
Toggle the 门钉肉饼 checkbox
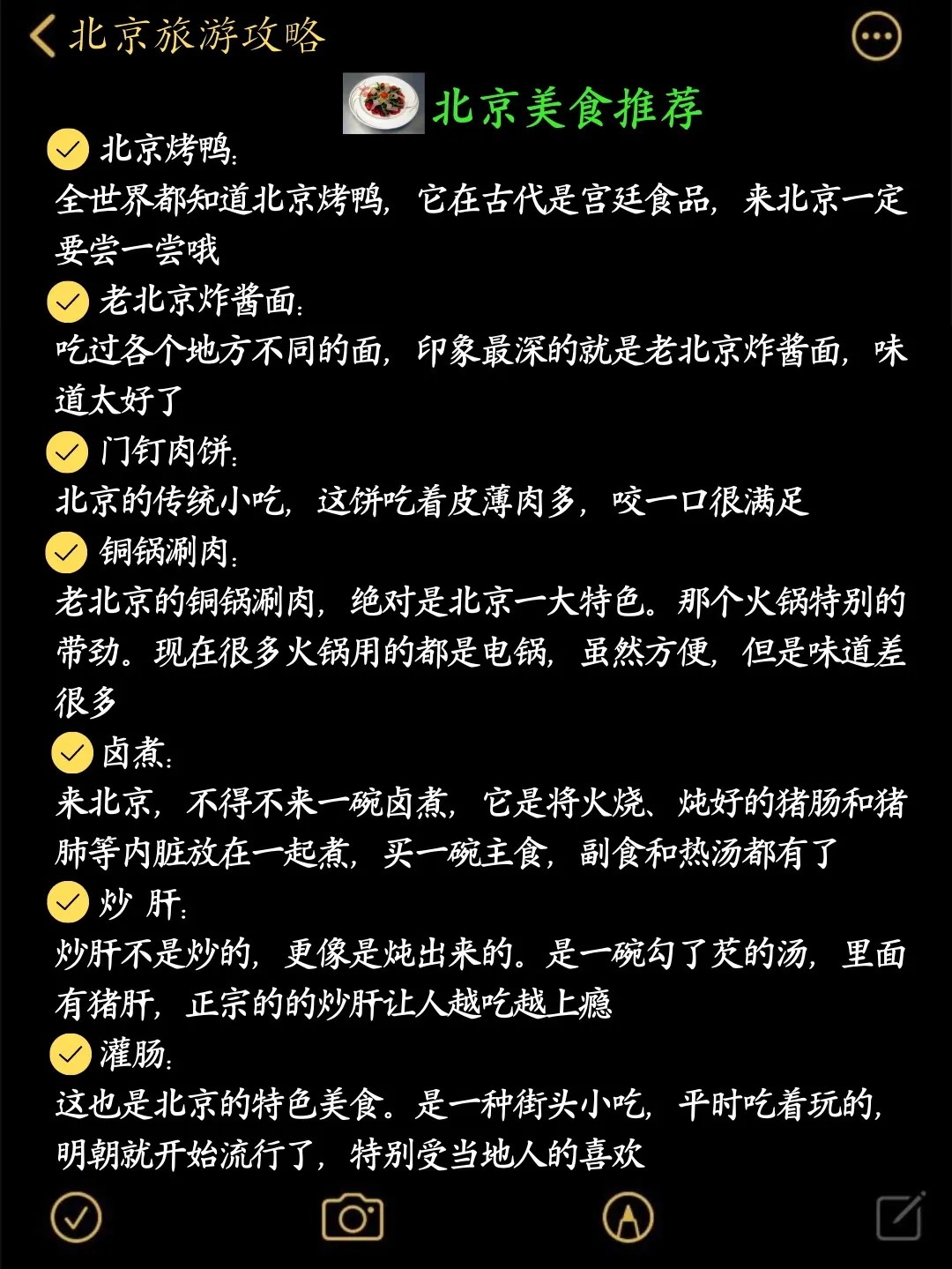[x=68, y=452]
